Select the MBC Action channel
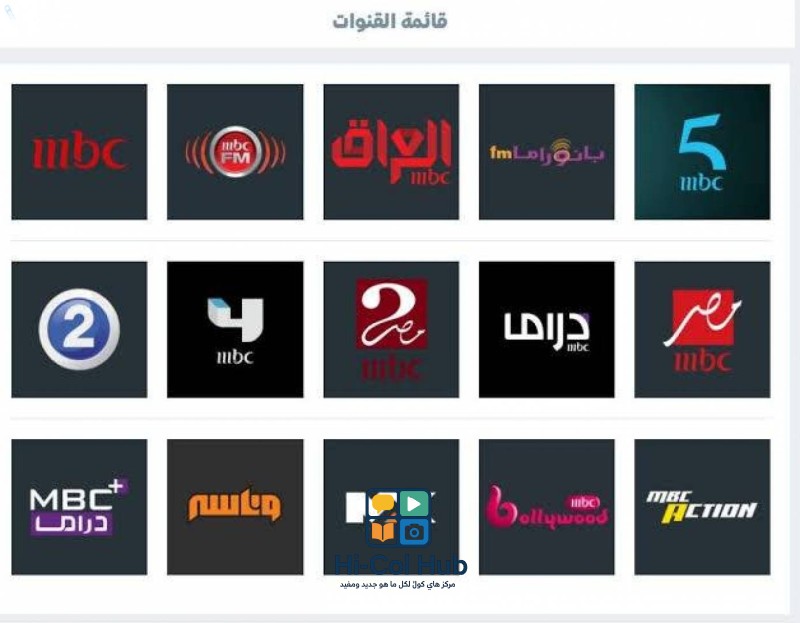The height and width of the screenshot is (623, 800). click(702, 507)
